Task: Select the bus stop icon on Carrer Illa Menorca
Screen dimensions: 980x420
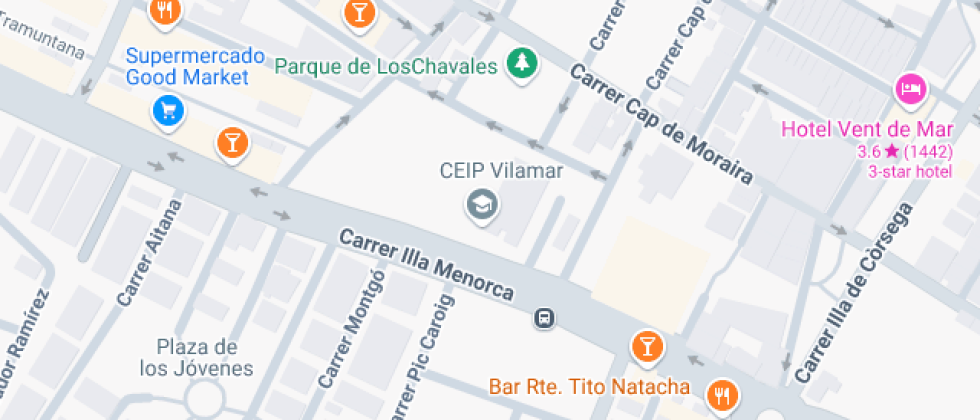Action: [544, 318]
